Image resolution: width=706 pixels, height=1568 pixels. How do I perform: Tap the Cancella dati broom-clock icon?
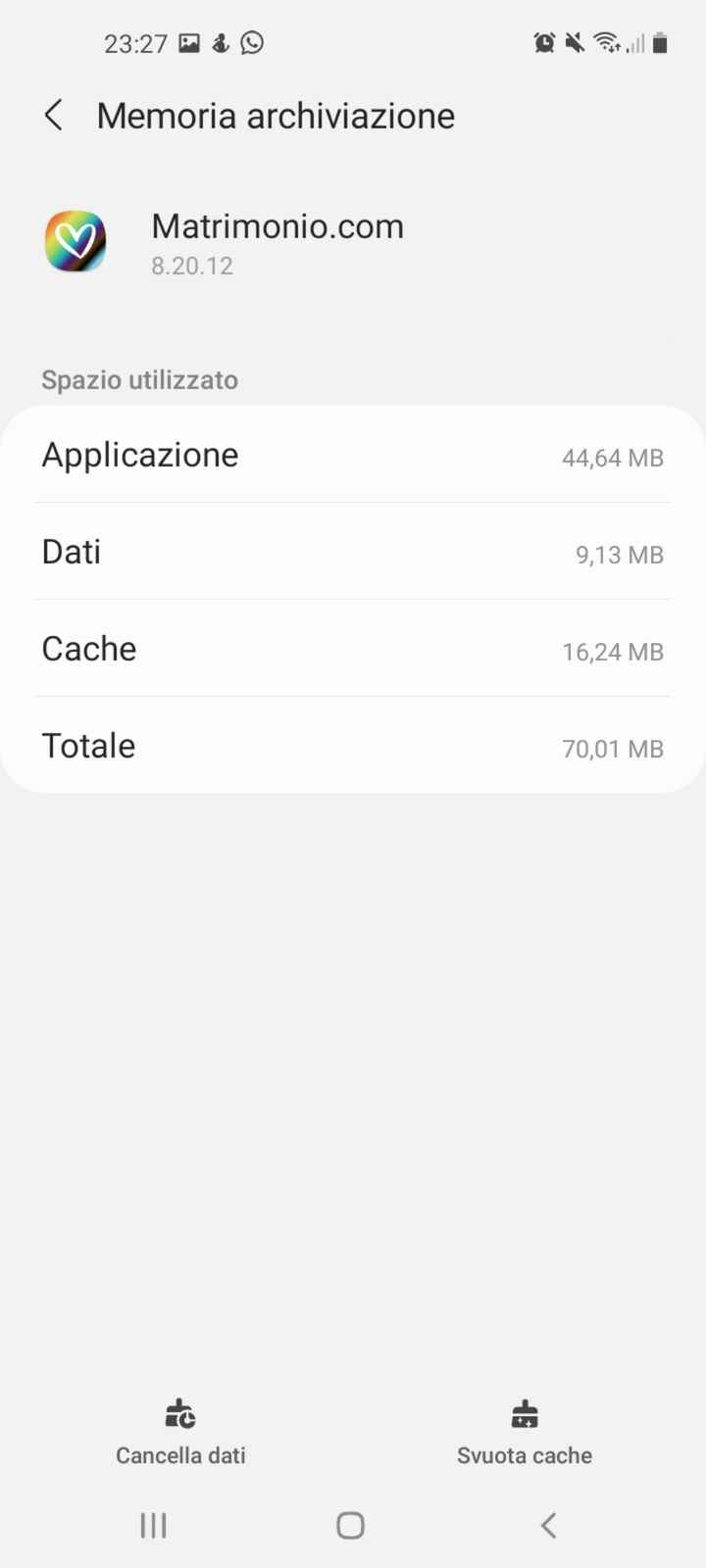pos(179,1414)
